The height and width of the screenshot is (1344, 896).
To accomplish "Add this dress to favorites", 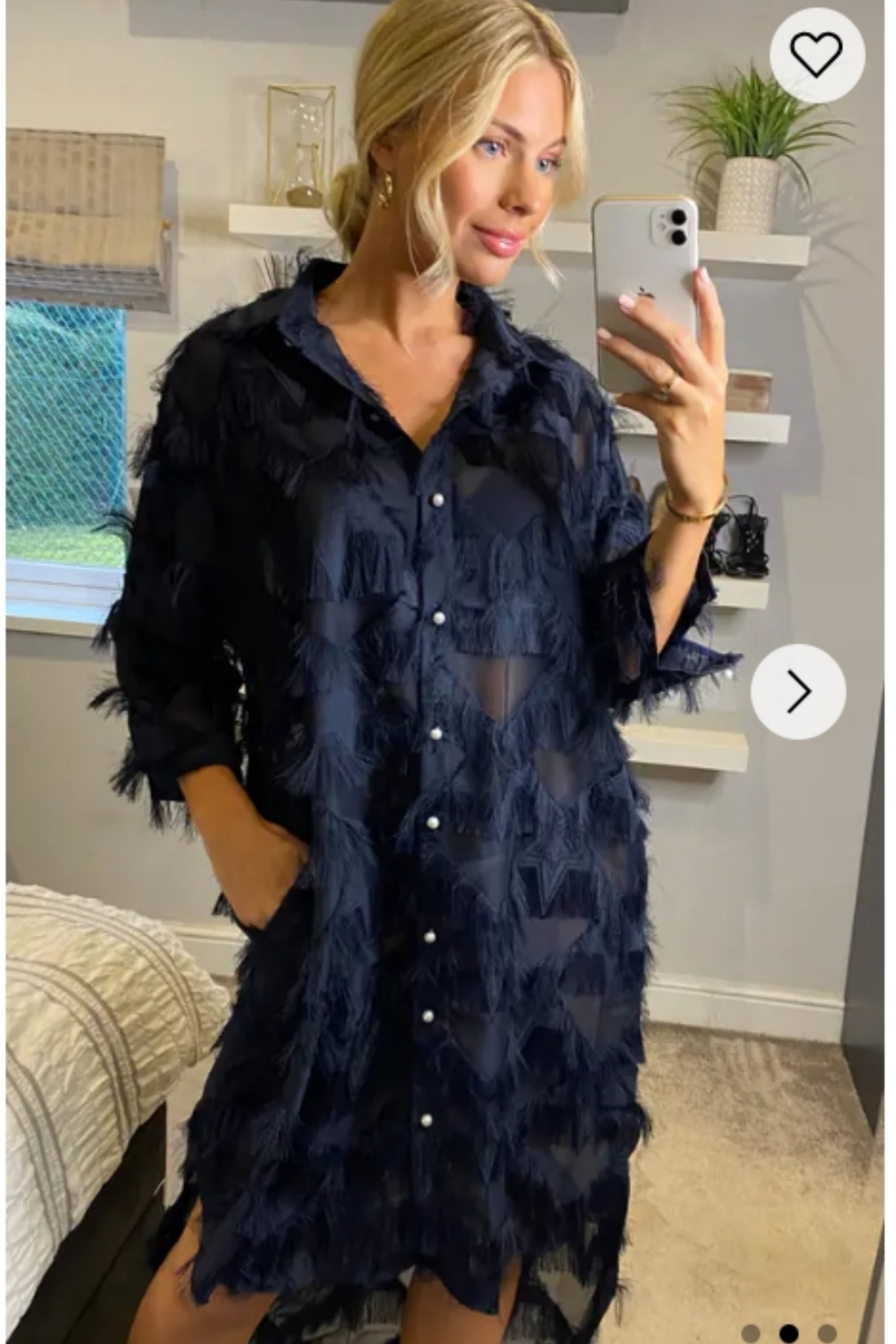I will coord(817,55).
